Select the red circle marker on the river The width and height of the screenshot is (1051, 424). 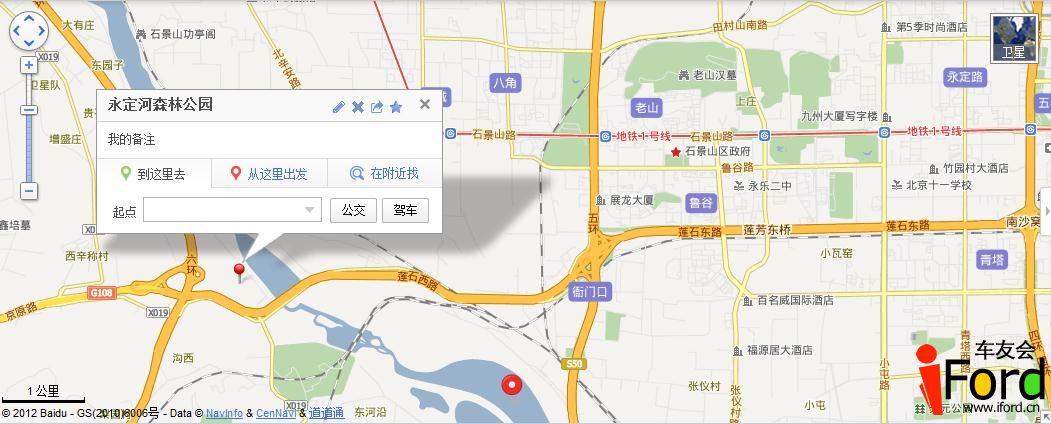[513, 385]
